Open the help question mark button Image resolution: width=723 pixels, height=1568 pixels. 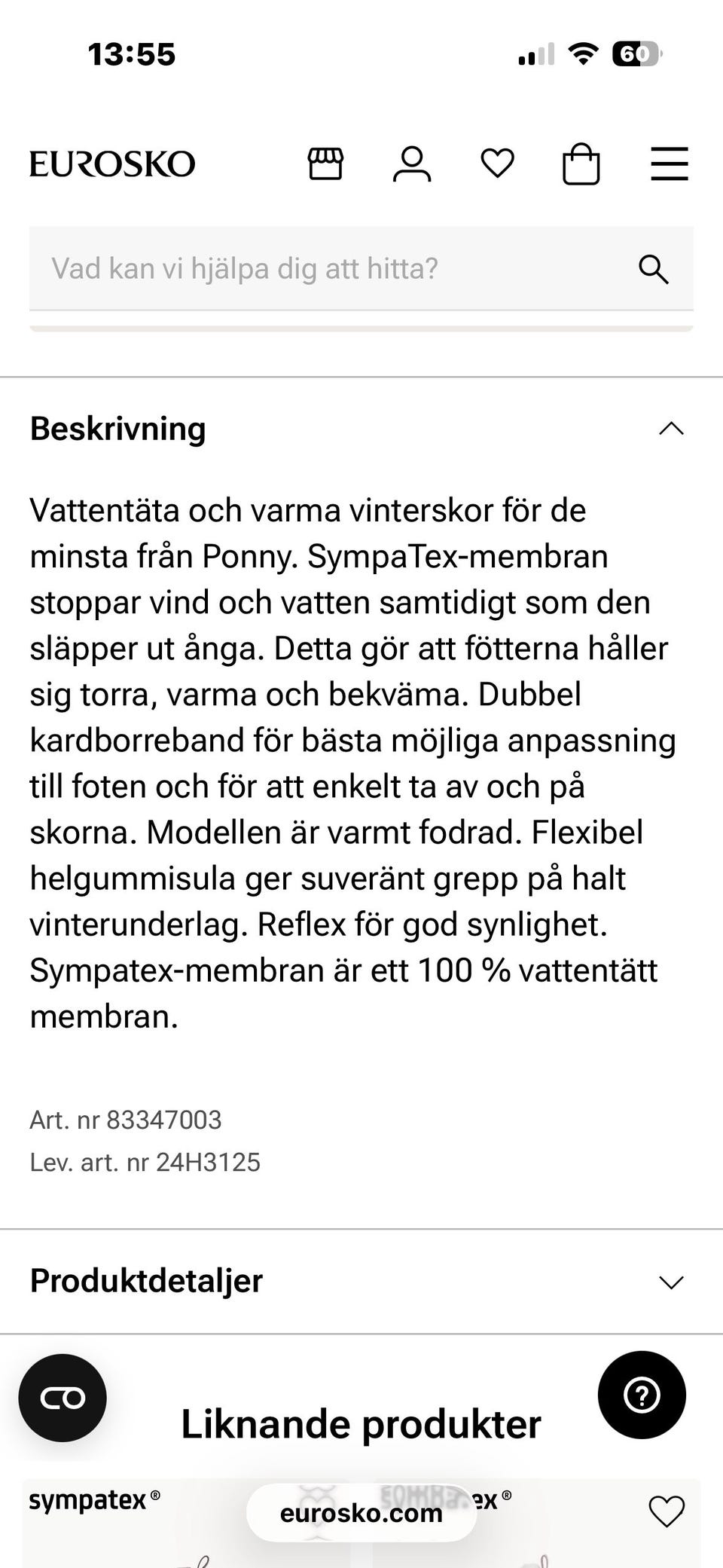tap(642, 1395)
